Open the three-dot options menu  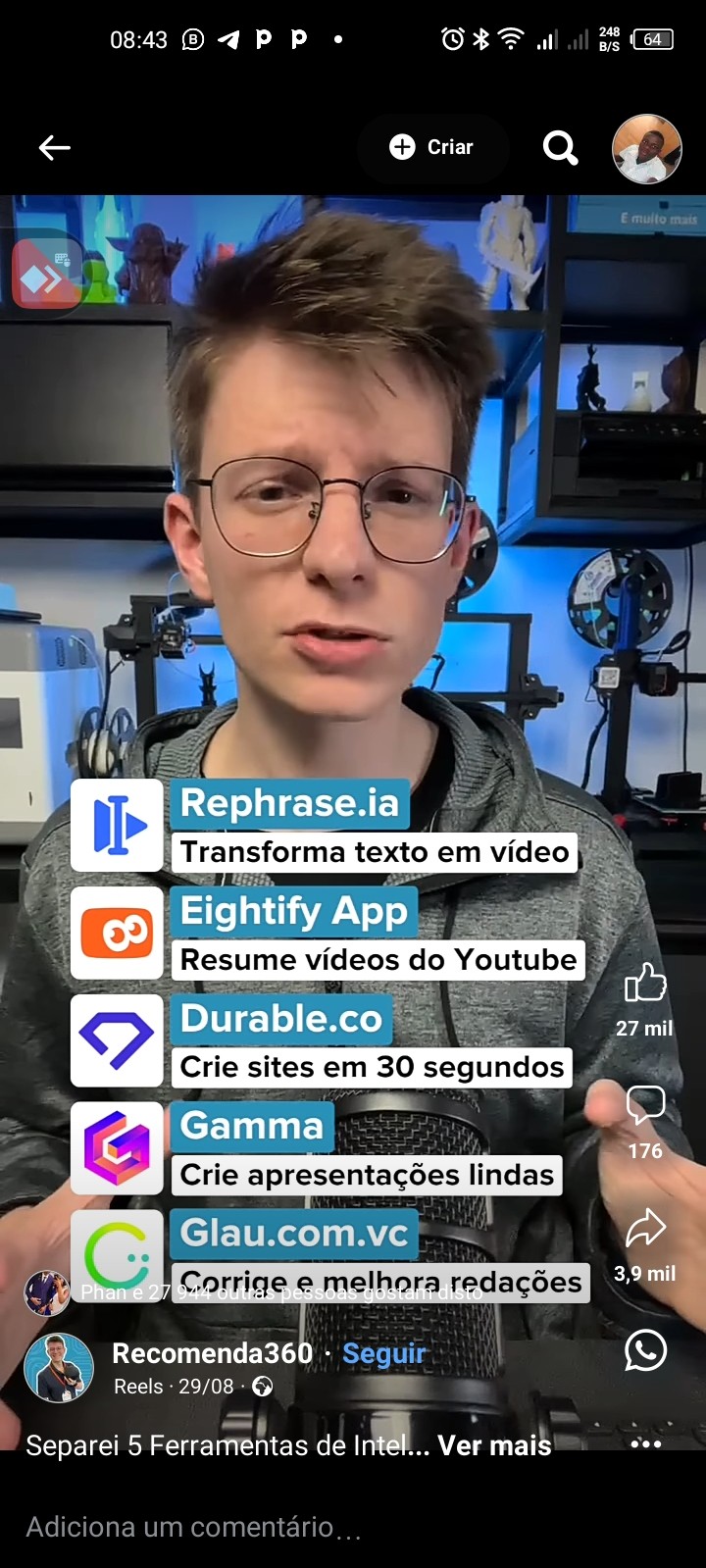pos(645,1443)
